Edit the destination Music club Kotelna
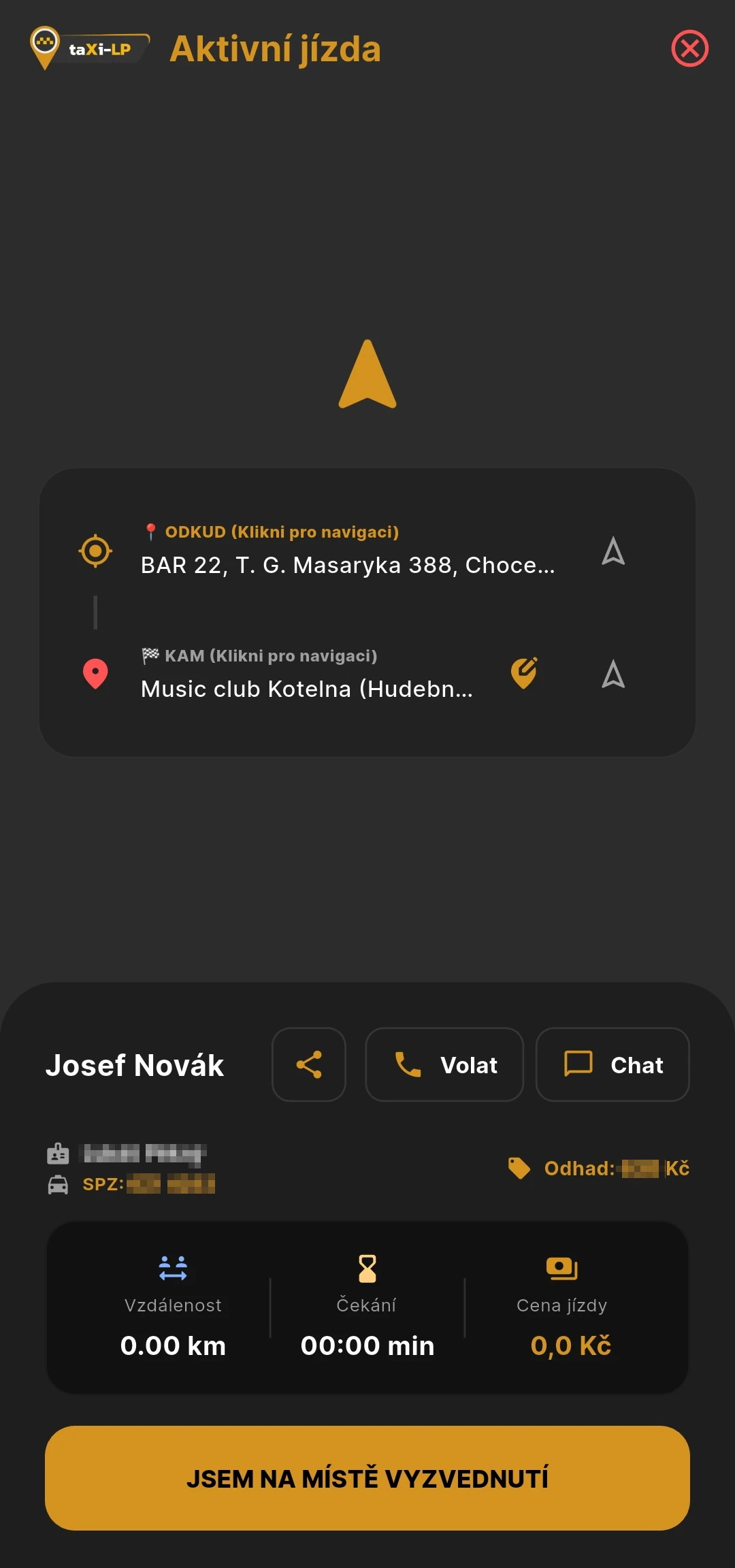Screen dimensions: 735x1568 [x=524, y=673]
